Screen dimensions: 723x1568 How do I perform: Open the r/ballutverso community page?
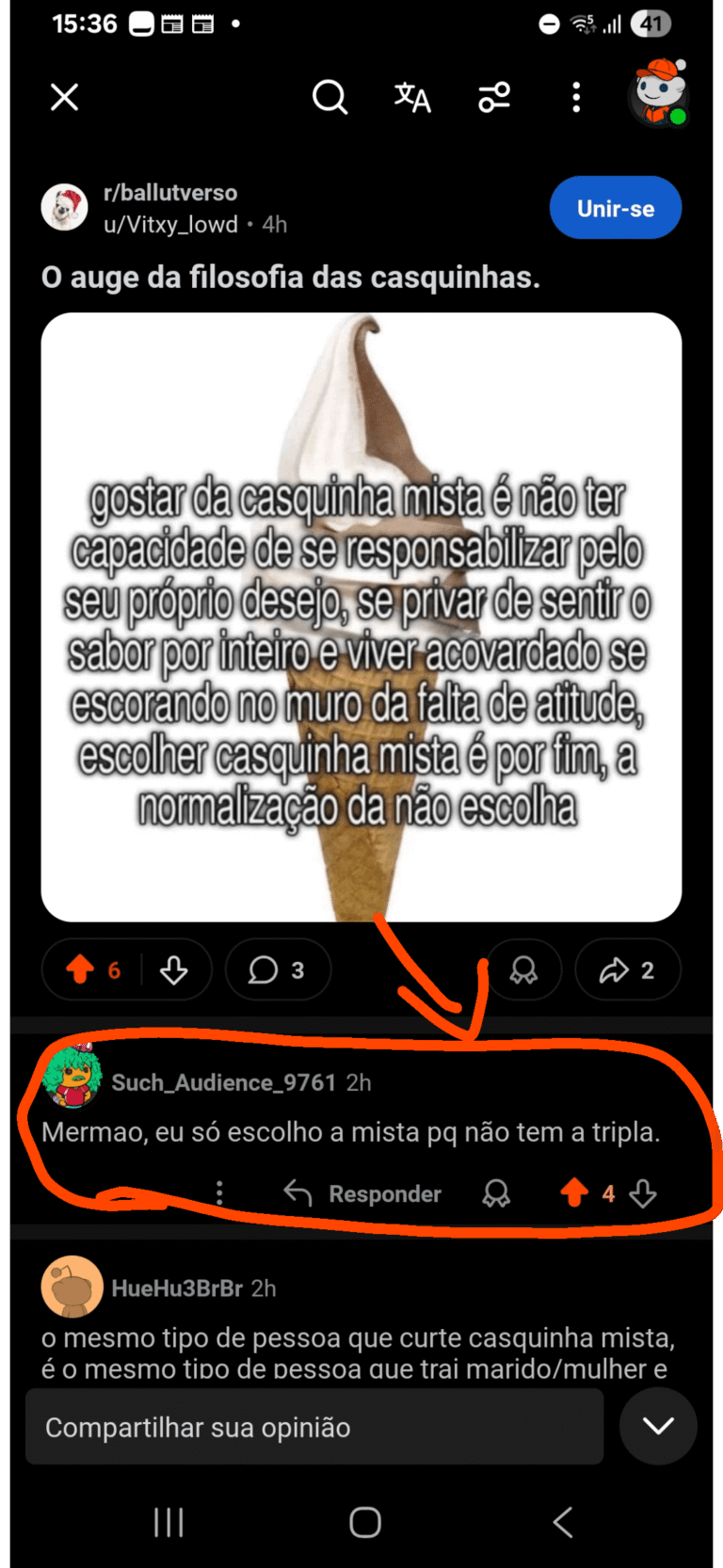click(x=170, y=193)
